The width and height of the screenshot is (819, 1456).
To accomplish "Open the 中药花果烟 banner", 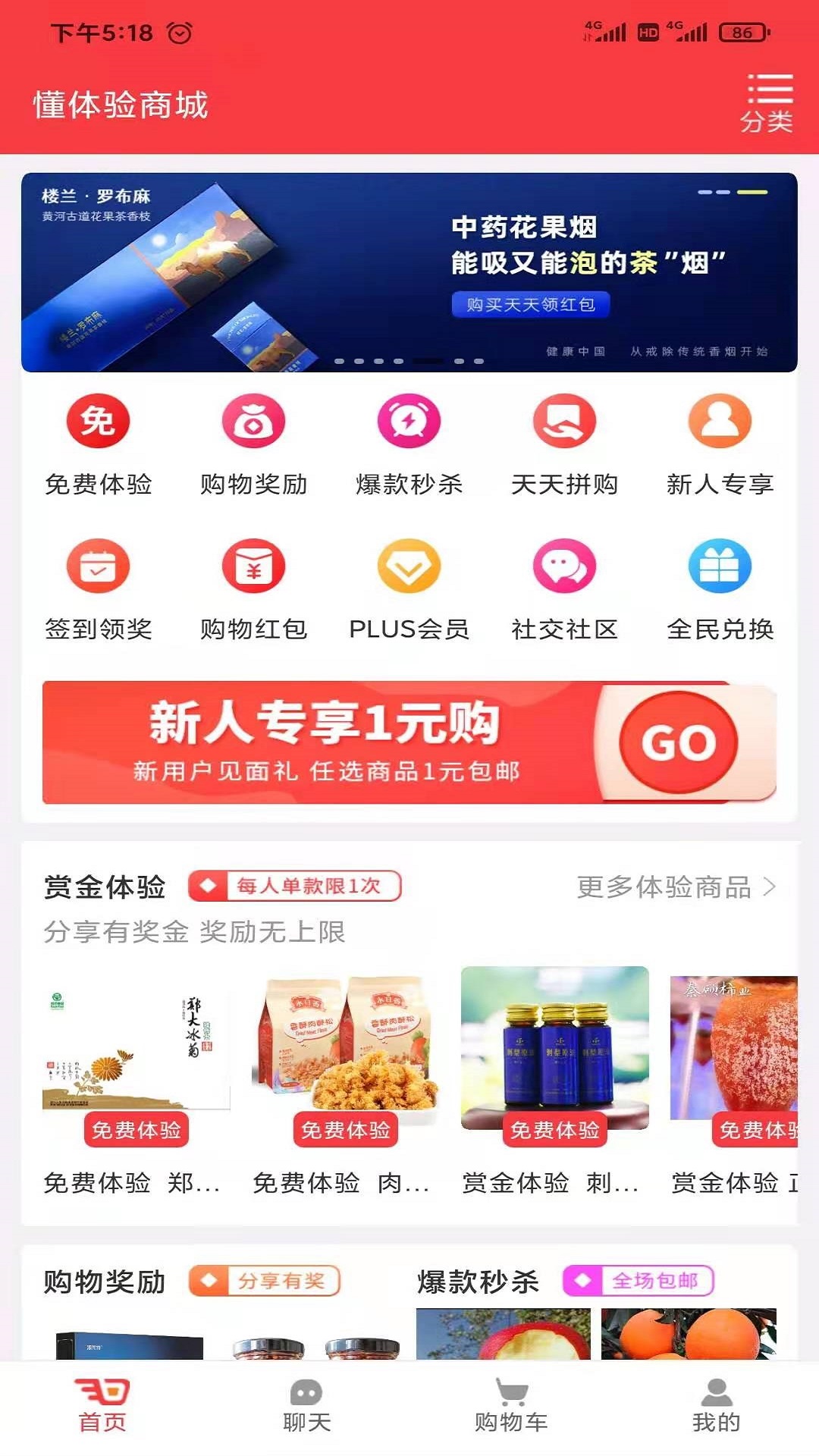I will (x=409, y=272).
